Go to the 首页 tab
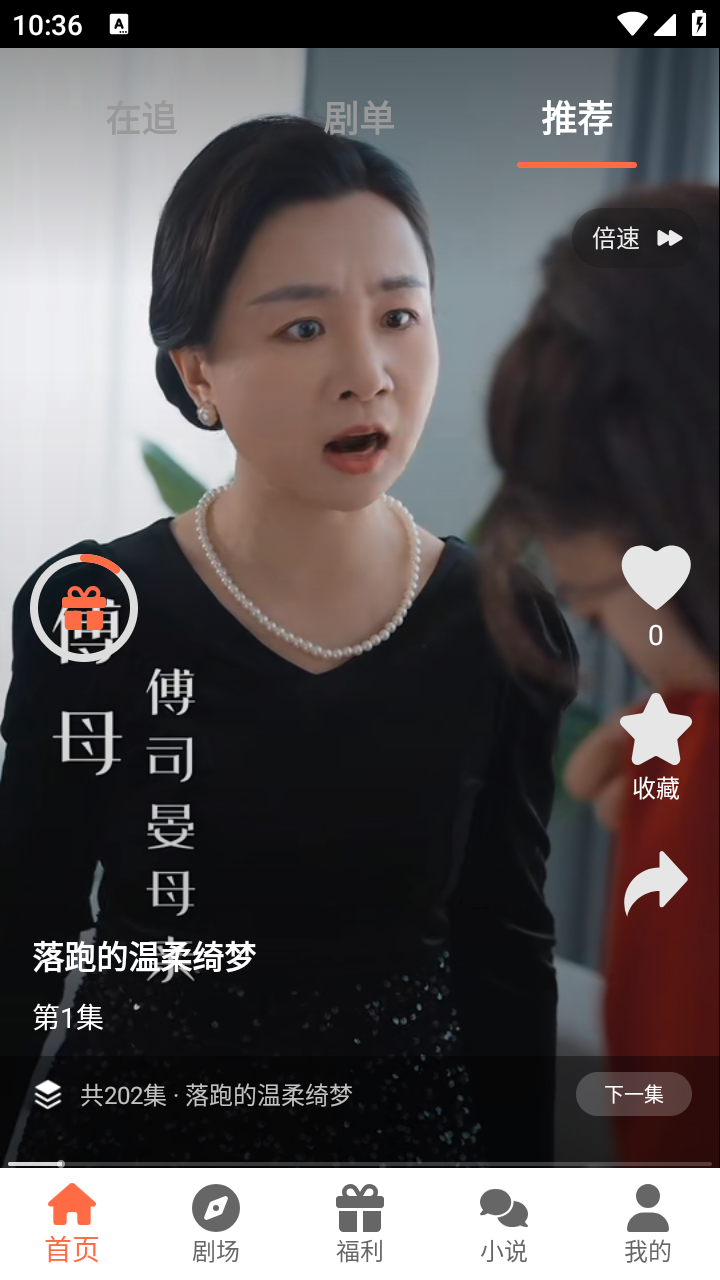720x1280 pixels. click(x=72, y=1224)
